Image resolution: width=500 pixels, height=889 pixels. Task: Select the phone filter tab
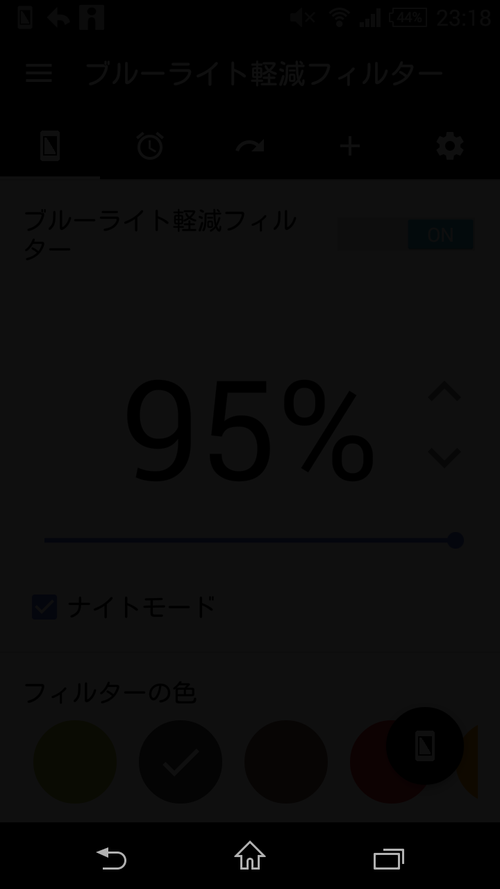[50, 146]
